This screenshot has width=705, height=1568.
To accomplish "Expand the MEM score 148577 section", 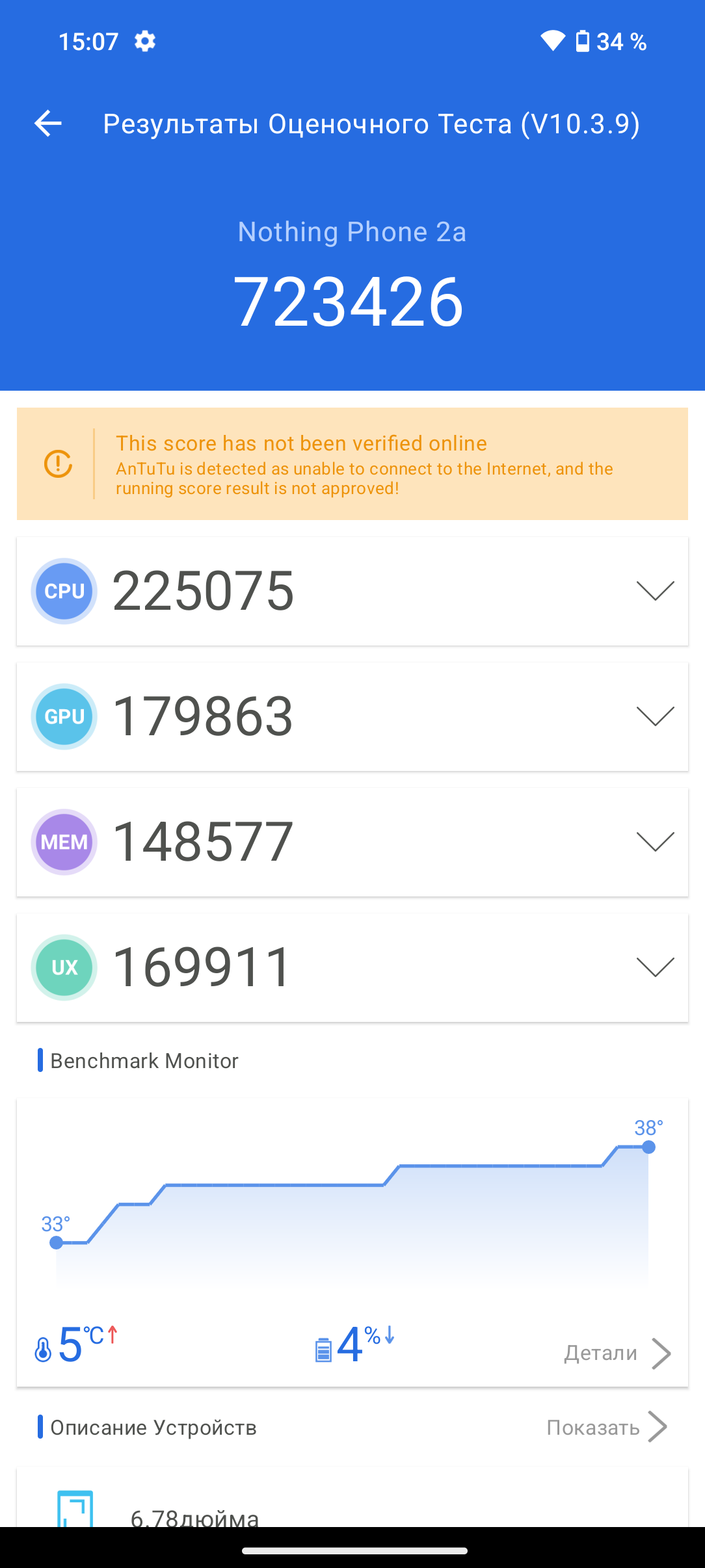I will (654, 842).
